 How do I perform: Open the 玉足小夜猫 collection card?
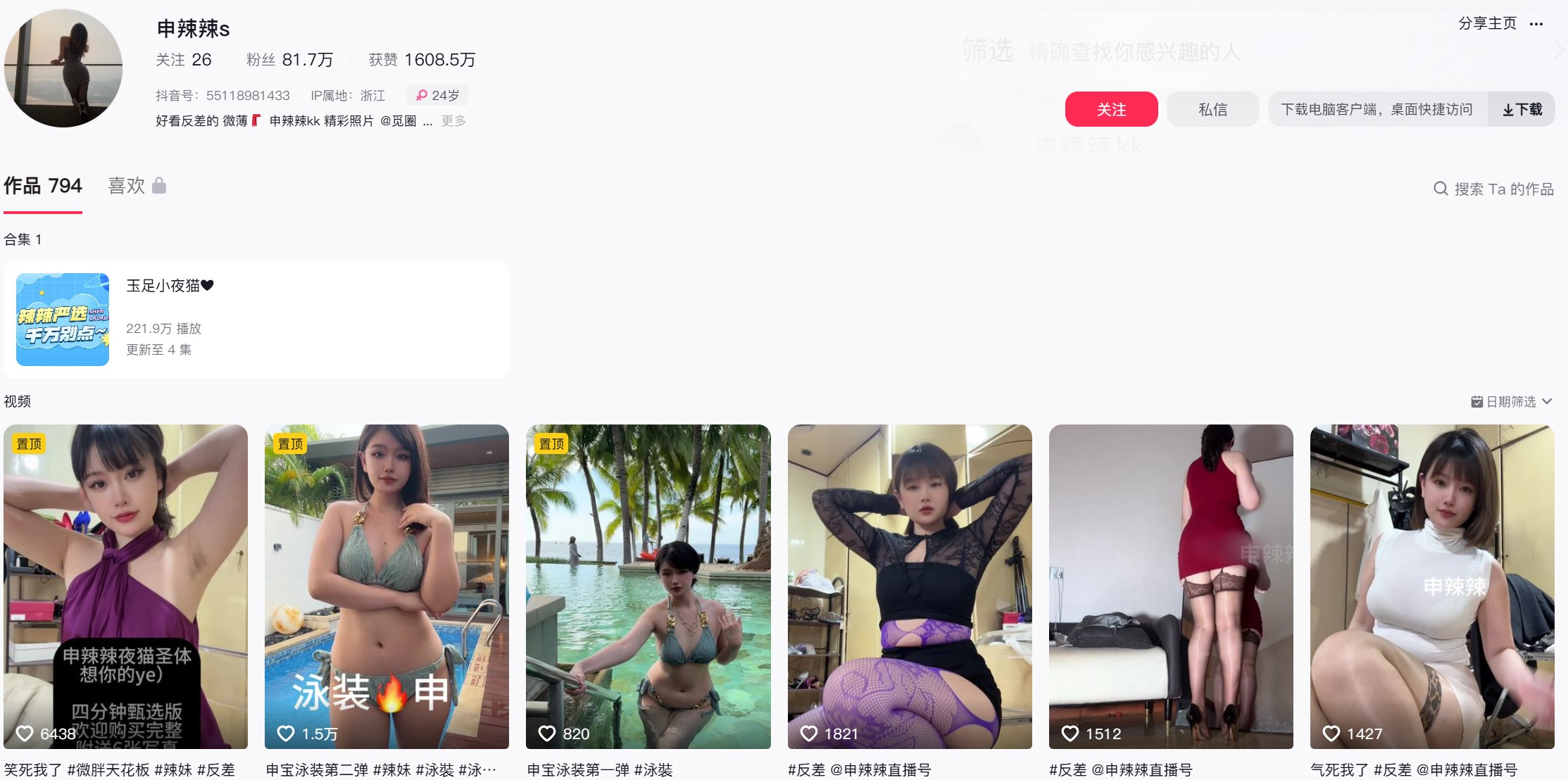pos(256,319)
